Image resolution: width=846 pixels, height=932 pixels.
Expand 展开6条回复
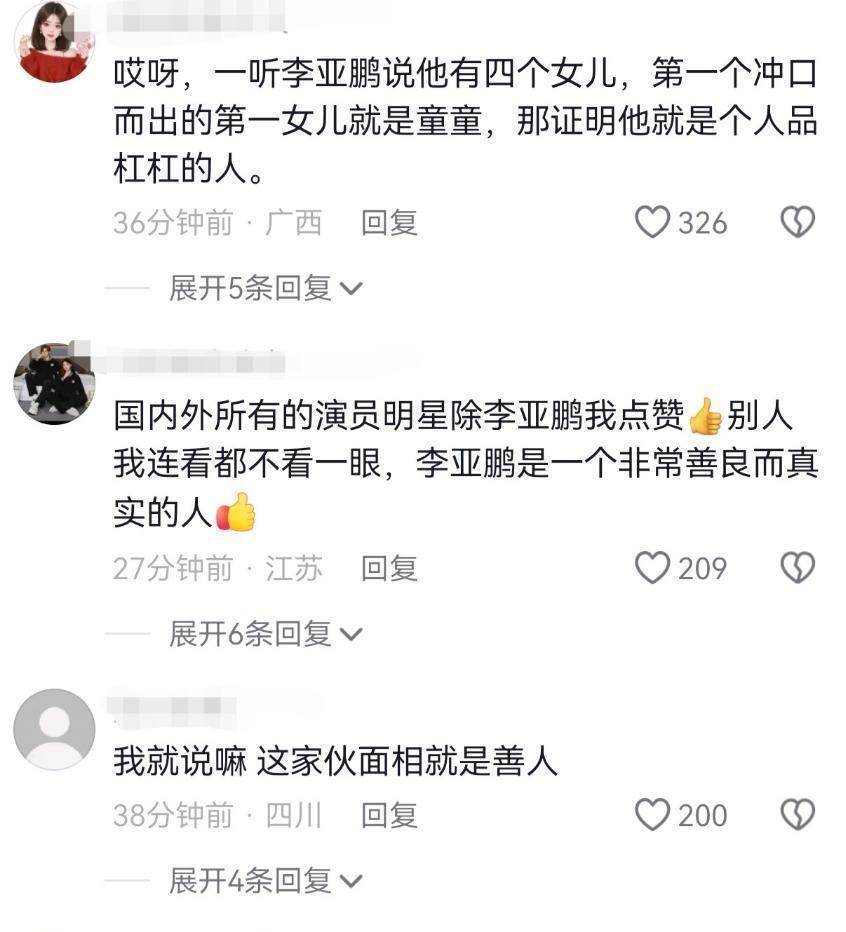265,634
